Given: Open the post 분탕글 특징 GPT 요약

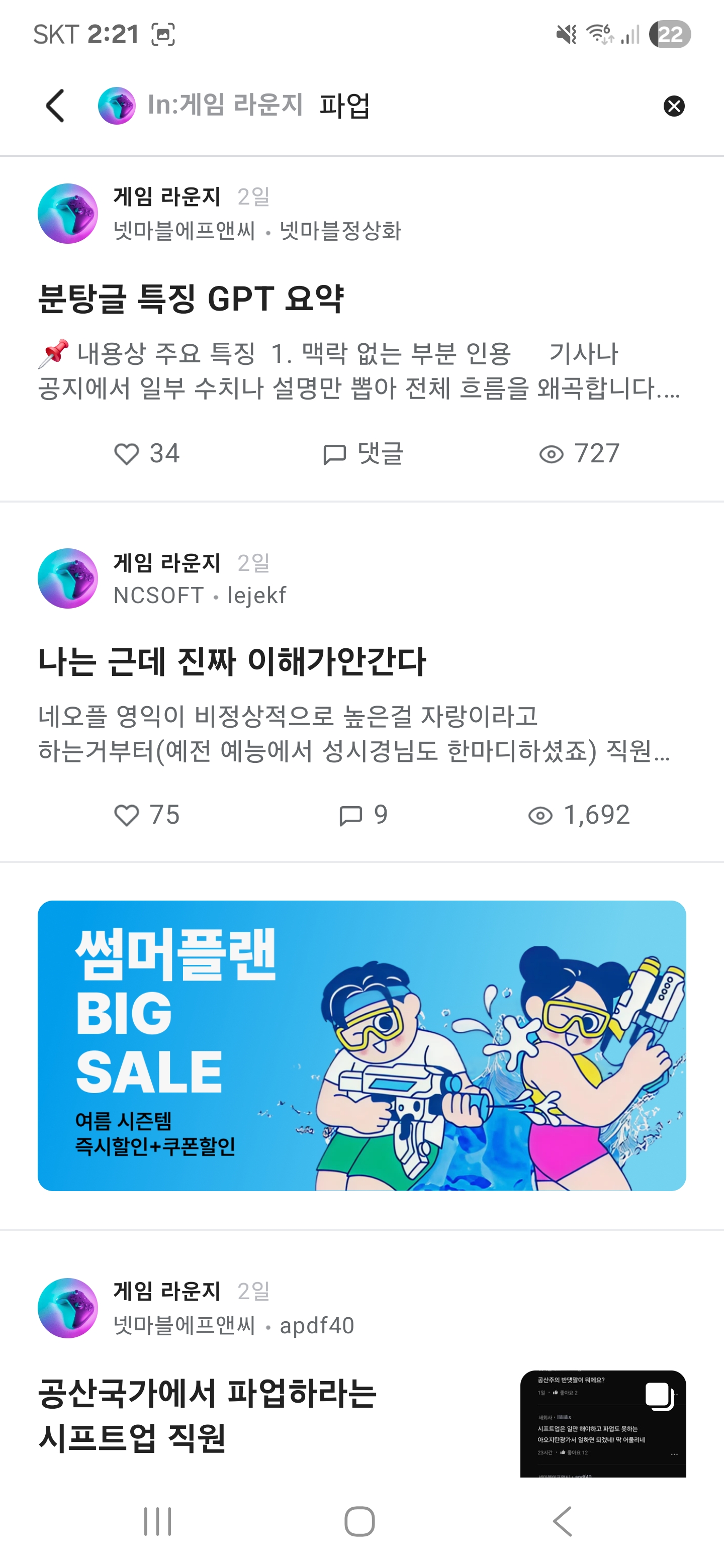Looking at the screenshot, I should click(x=191, y=299).
